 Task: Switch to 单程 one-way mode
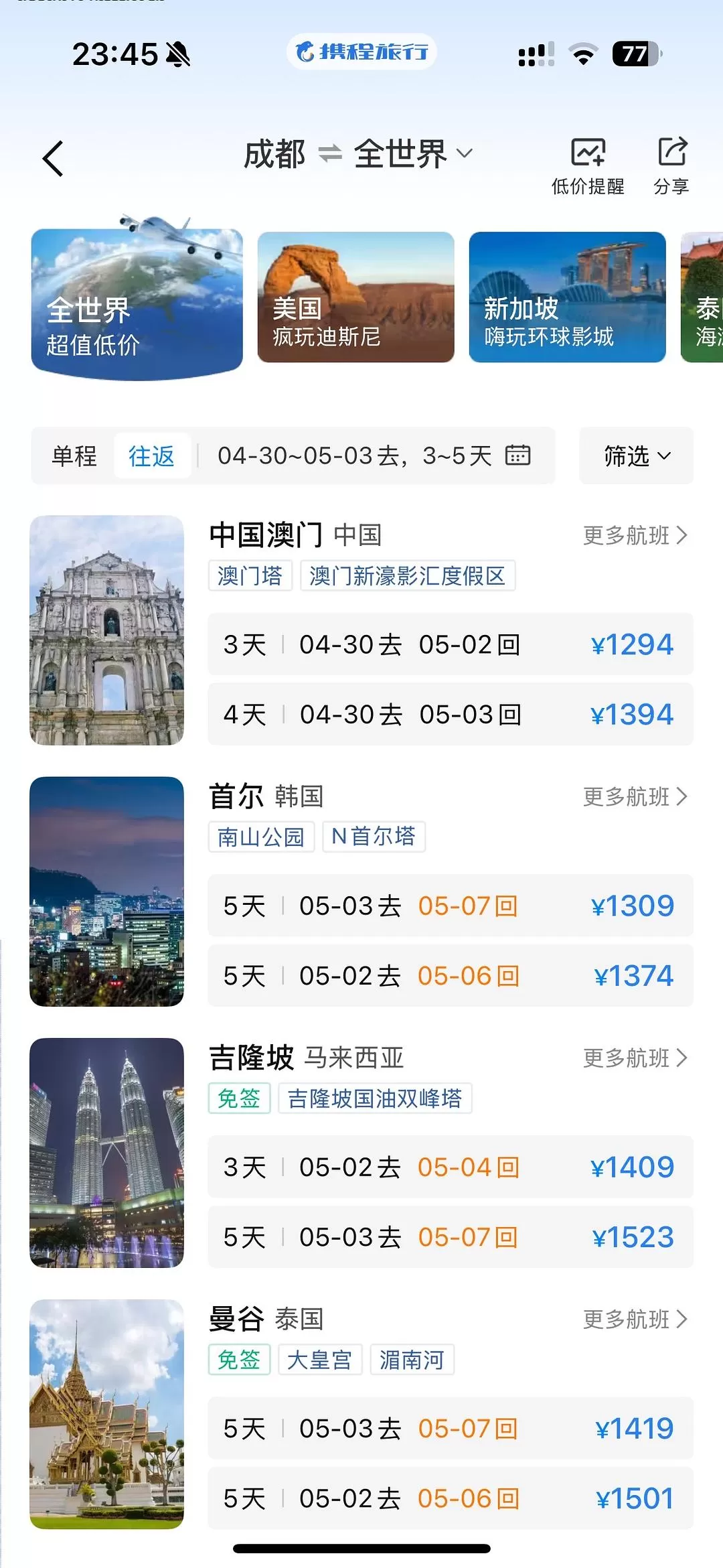[x=74, y=455]
